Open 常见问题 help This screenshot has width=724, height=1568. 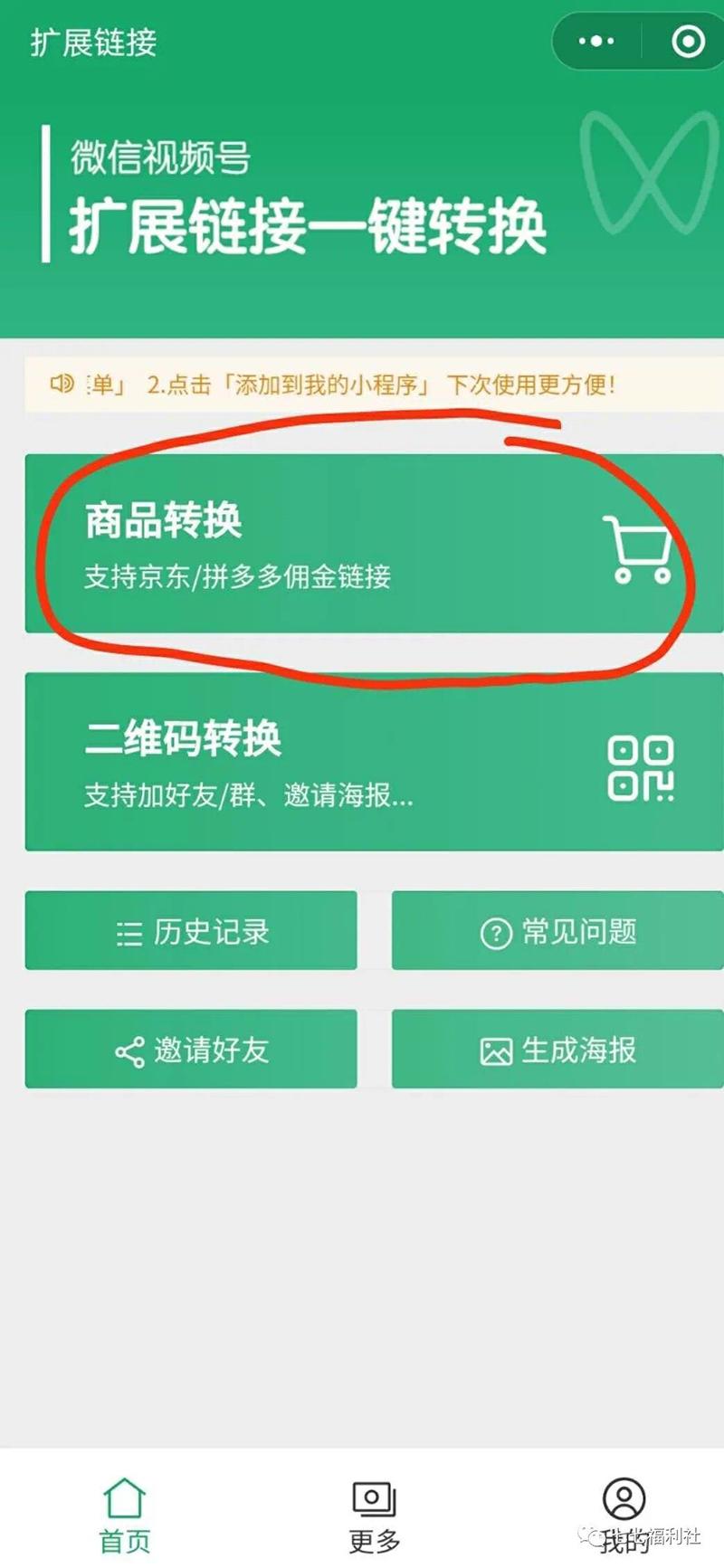pyautogui.click(x=557, y=931)
